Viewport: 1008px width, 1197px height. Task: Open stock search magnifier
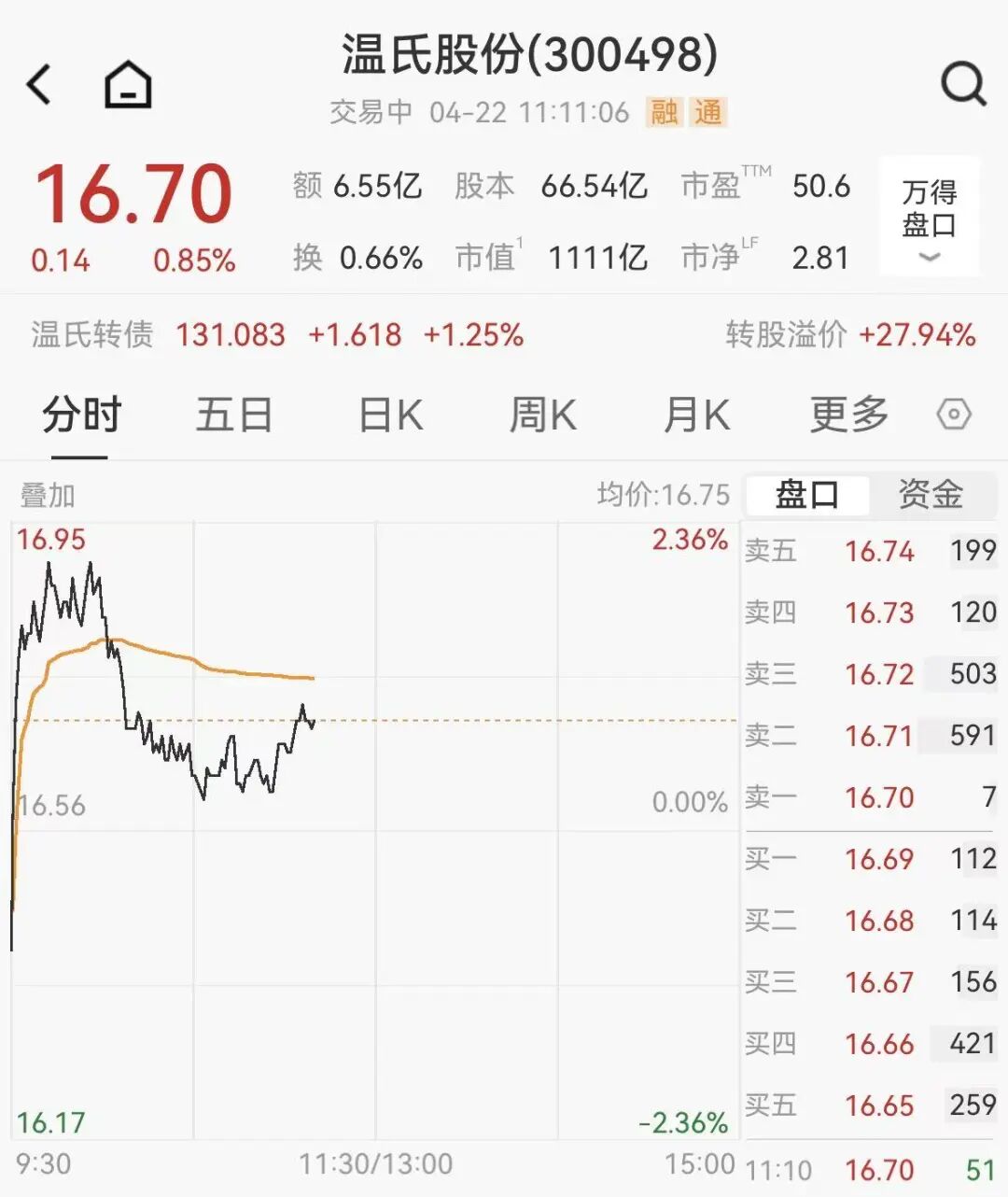(962, 85)
